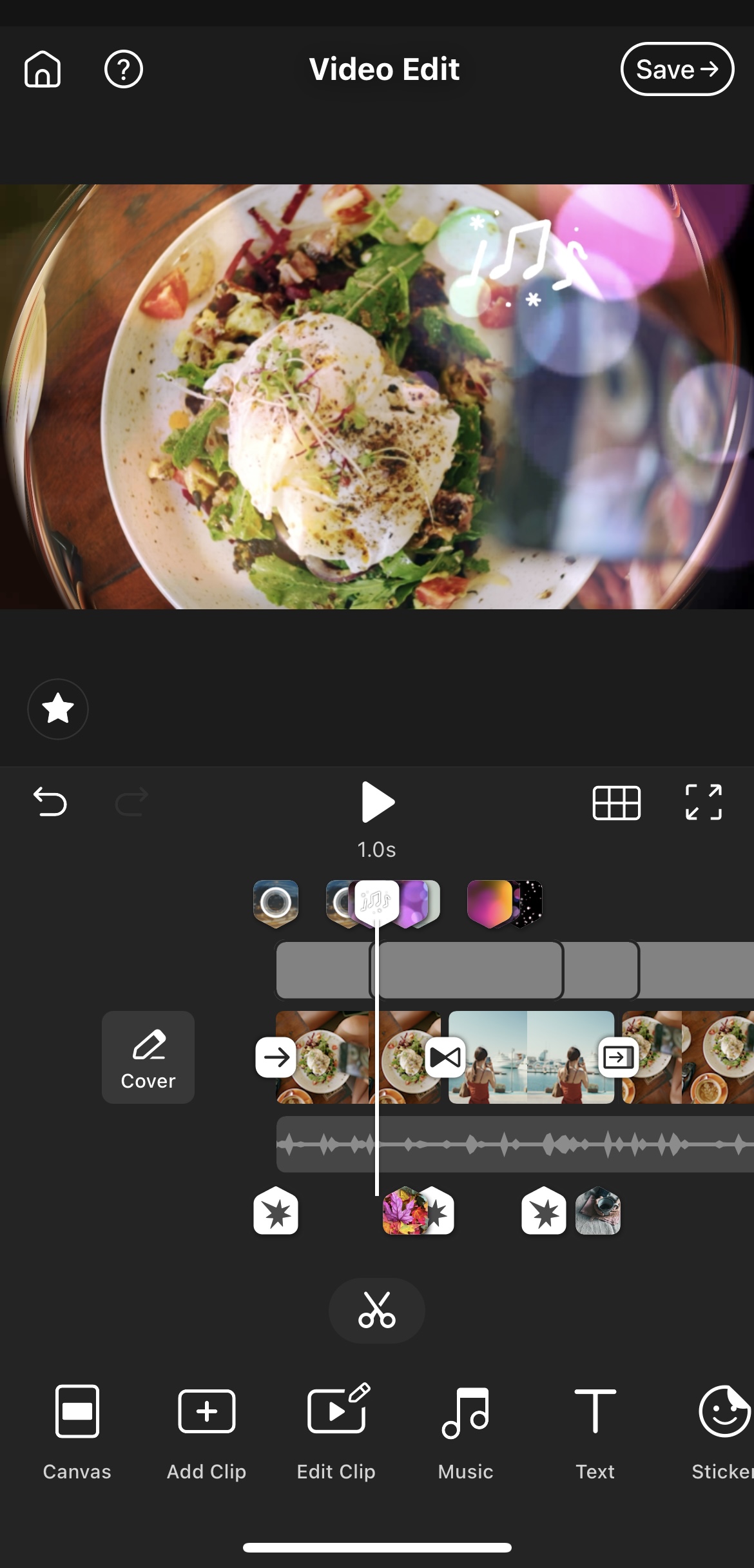Select the bow-tie transition between clips
Viewport: 754px width, 1568px height.
445,1057
